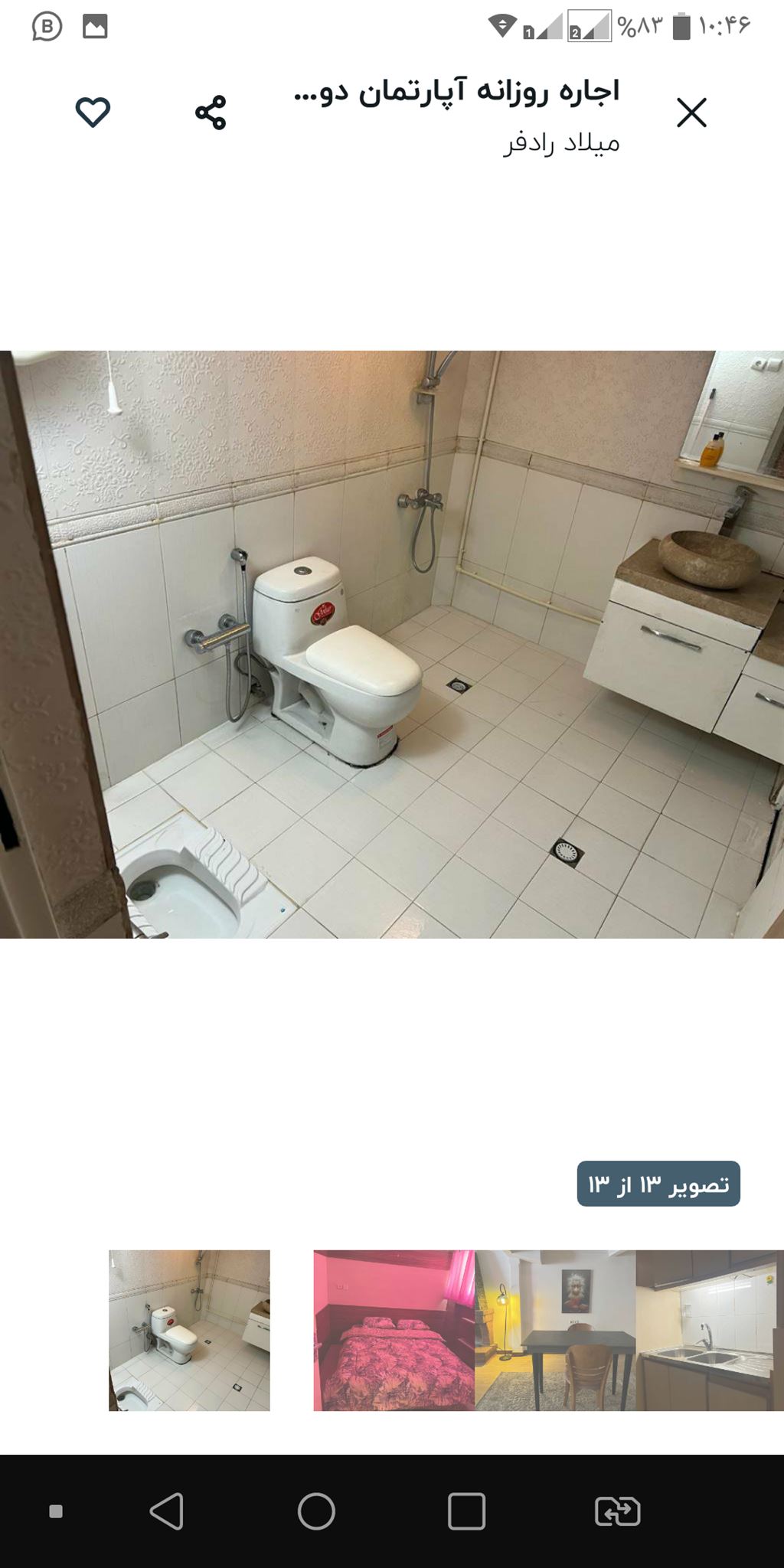Image resolution: width=784 pixels, height=1568 pixels.
Task: Show the kitchen sink thumbnail
Action: (x=709, y=1330)
